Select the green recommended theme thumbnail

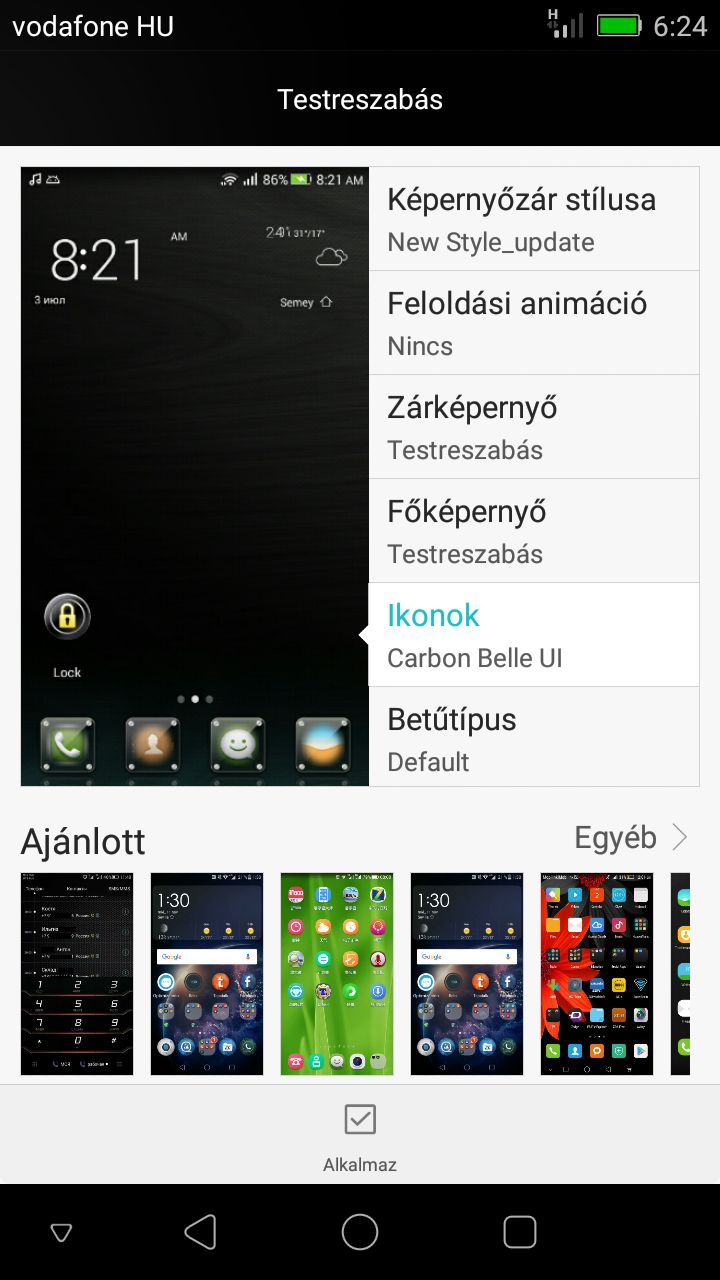point(337,974)
